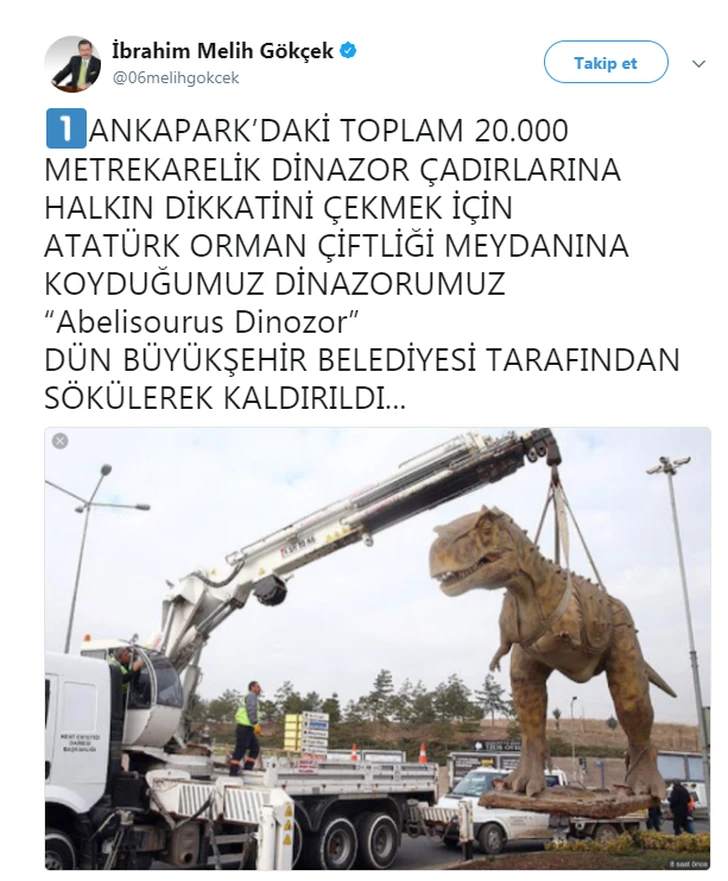Screen dimensions: 728x881
Task: Open İbrahim Melih Gökçek's profile picture
Action: 73,64
